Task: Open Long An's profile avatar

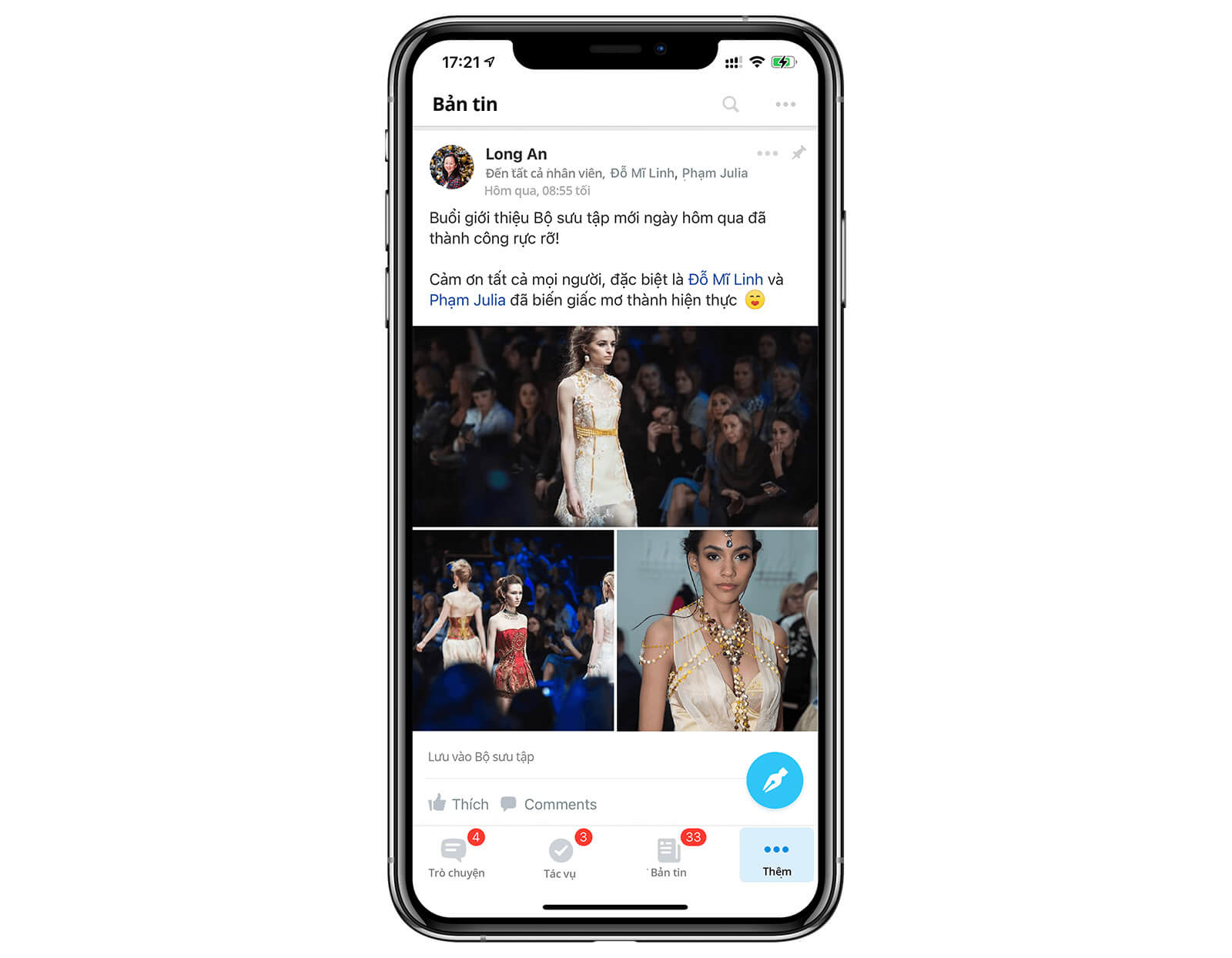Action: pyautogui.click(x=452, y=167)
